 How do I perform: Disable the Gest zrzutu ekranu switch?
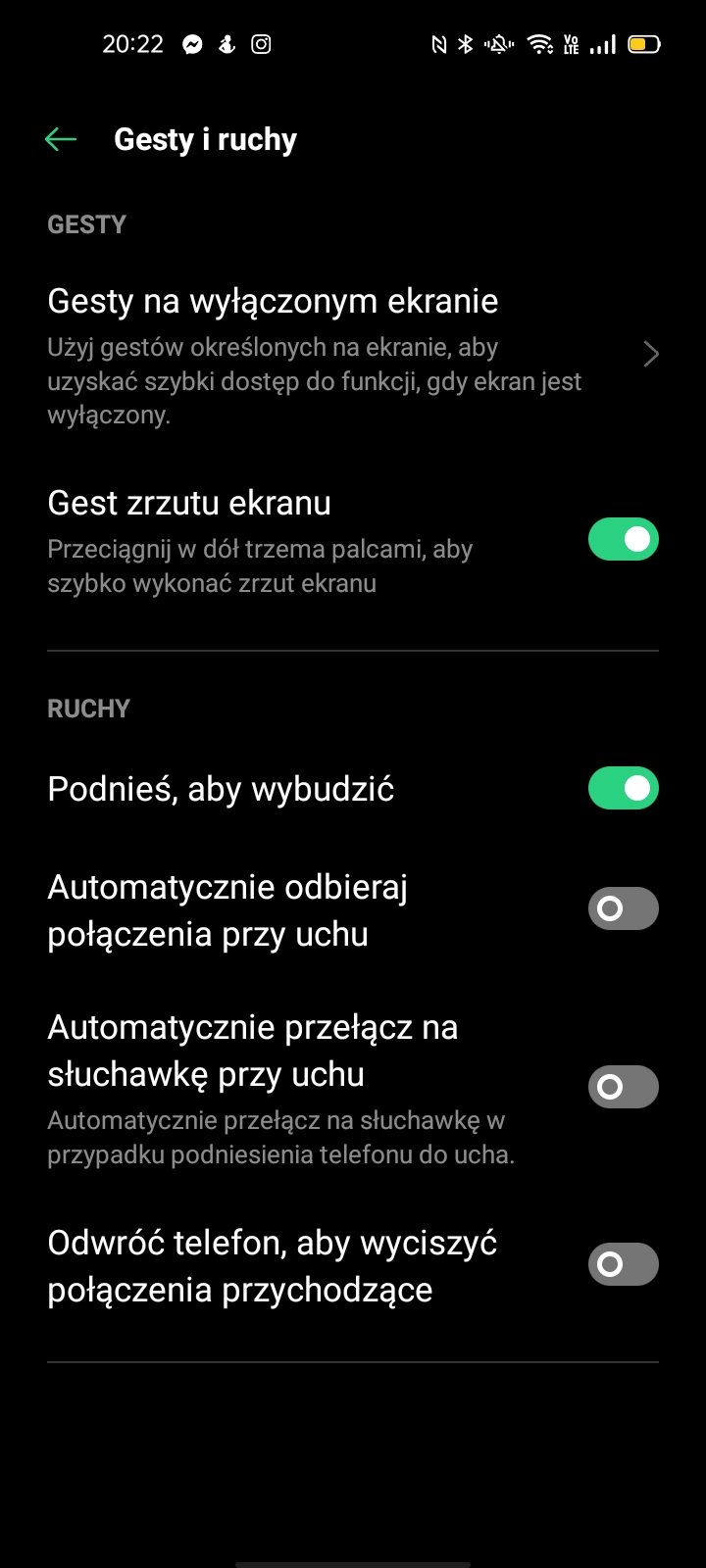(x=623, y=539)
